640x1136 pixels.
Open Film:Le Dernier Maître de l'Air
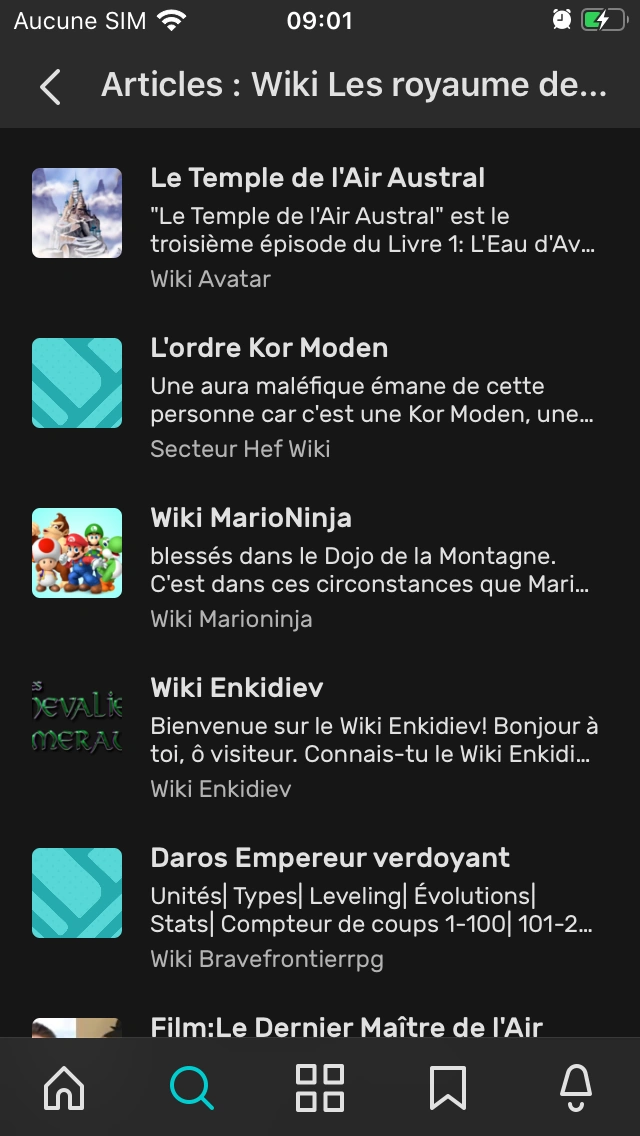pyautogui.click(x=346, y=1026)
